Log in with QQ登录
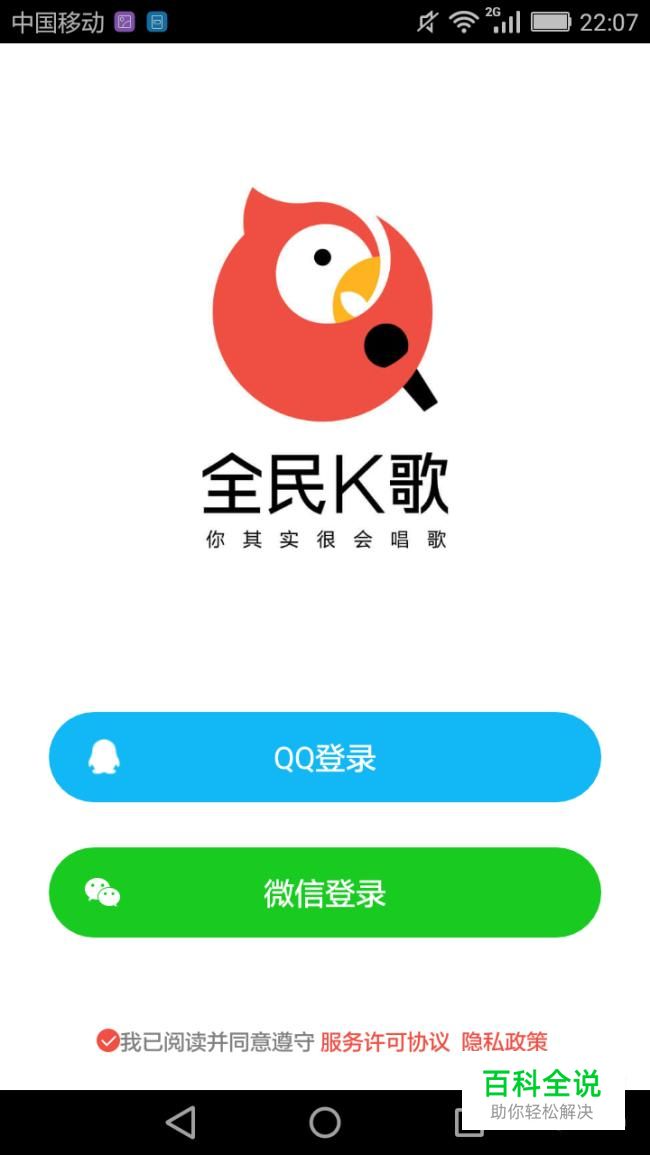 [x=325, y=757]
